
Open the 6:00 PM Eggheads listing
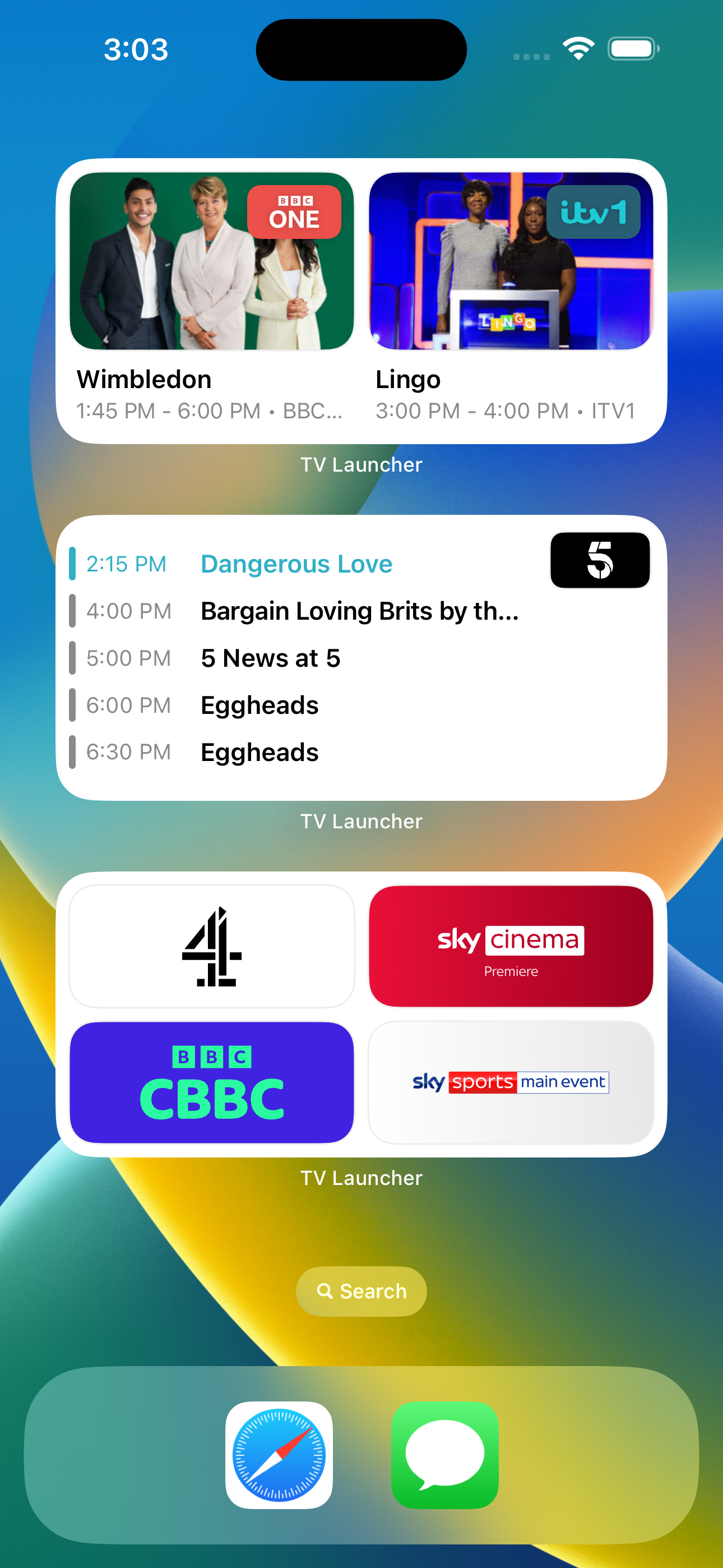(259, 705)
